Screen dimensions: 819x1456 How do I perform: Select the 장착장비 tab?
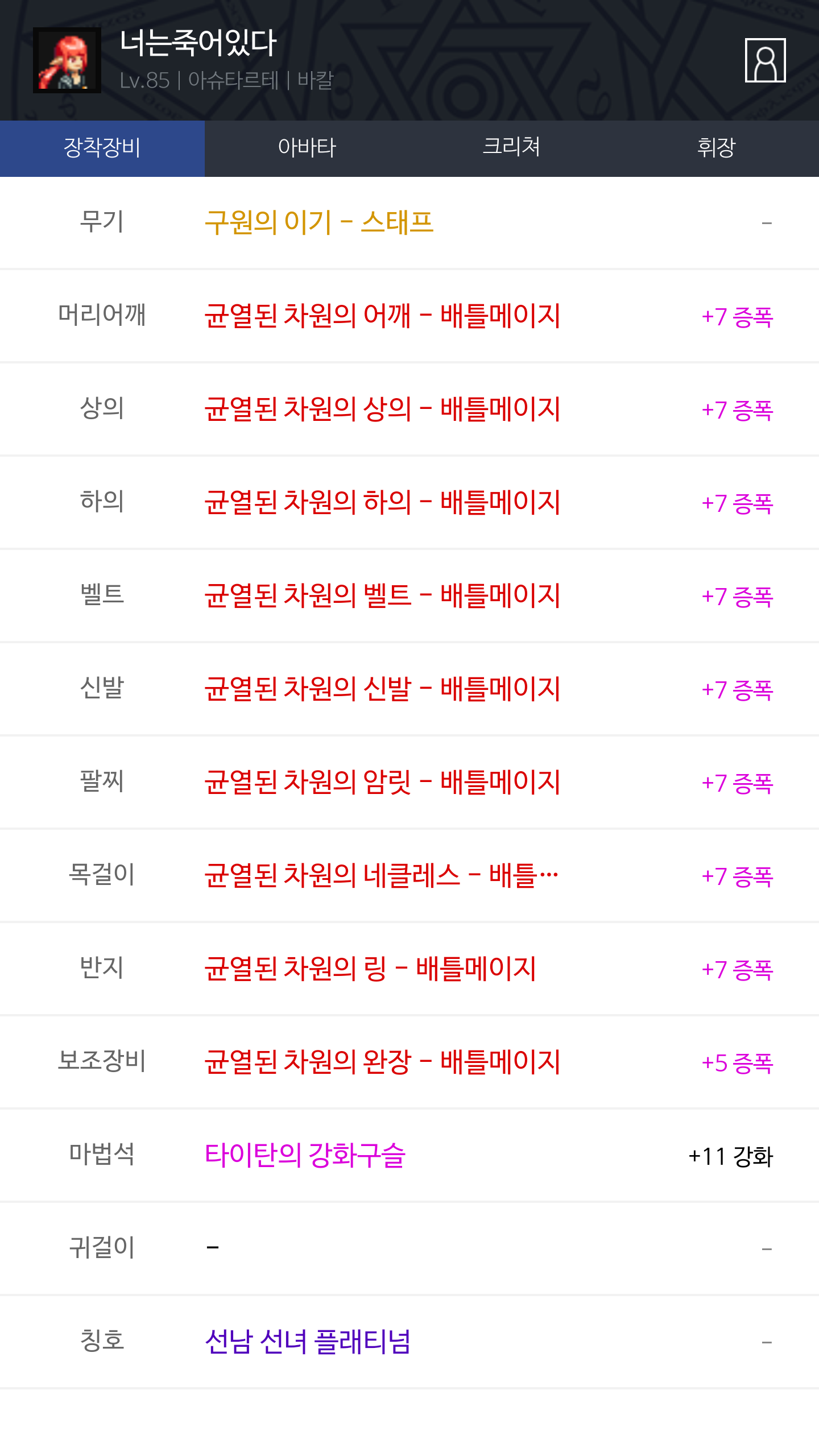(x=102, y=148)
